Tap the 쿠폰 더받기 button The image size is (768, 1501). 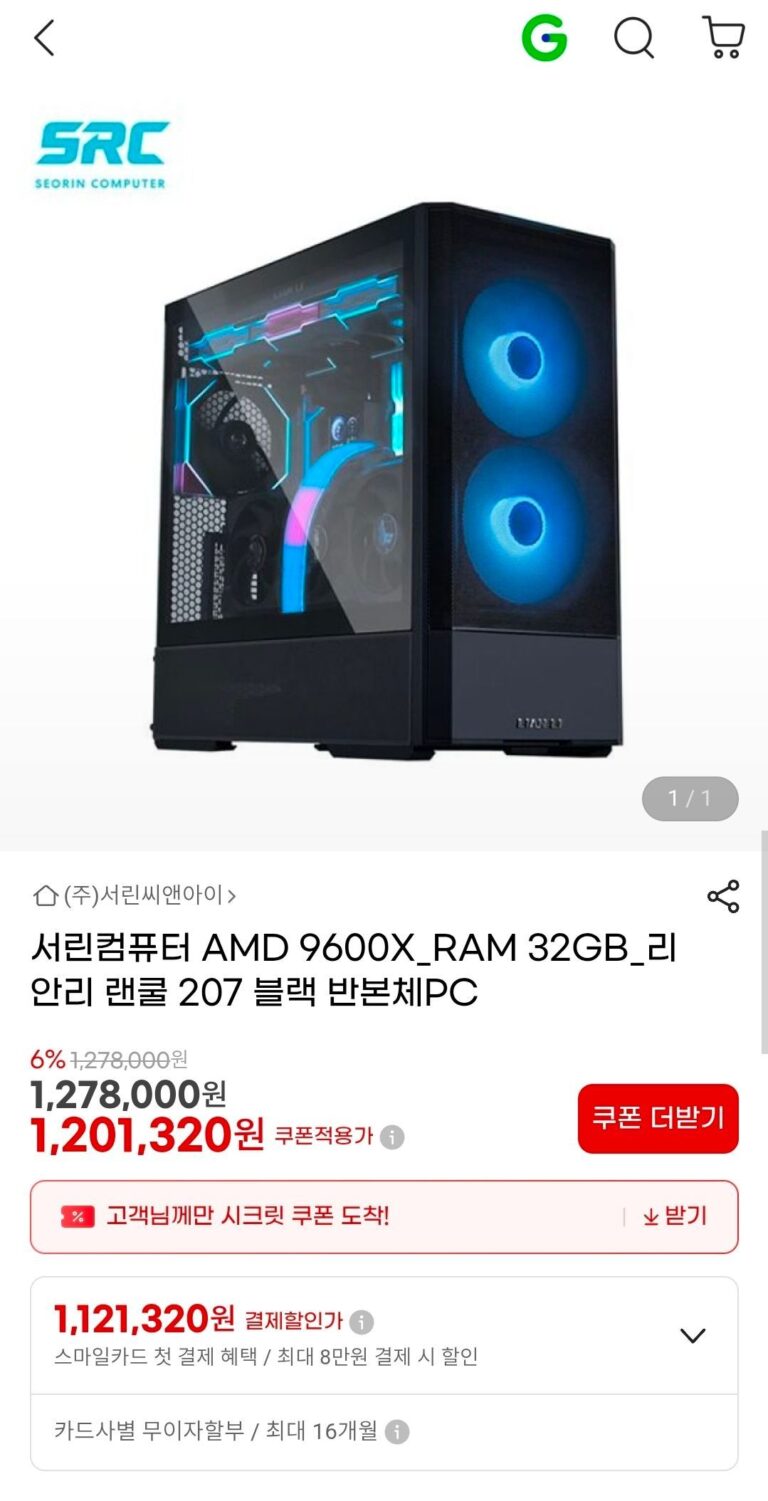[658, 1118]
